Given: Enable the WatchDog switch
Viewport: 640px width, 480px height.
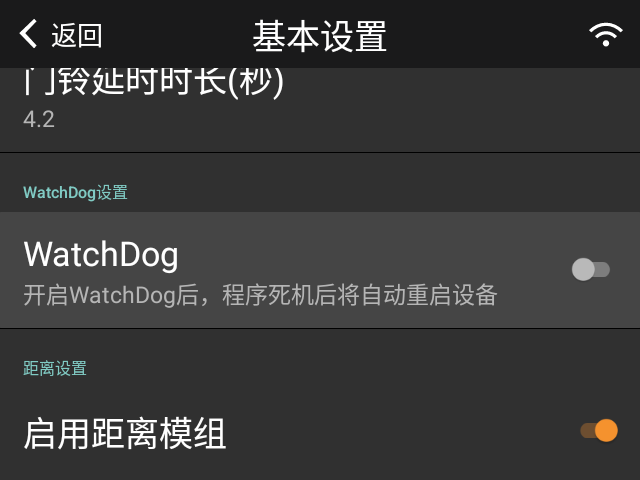Looking at the screenshot, I should (590, 269).
